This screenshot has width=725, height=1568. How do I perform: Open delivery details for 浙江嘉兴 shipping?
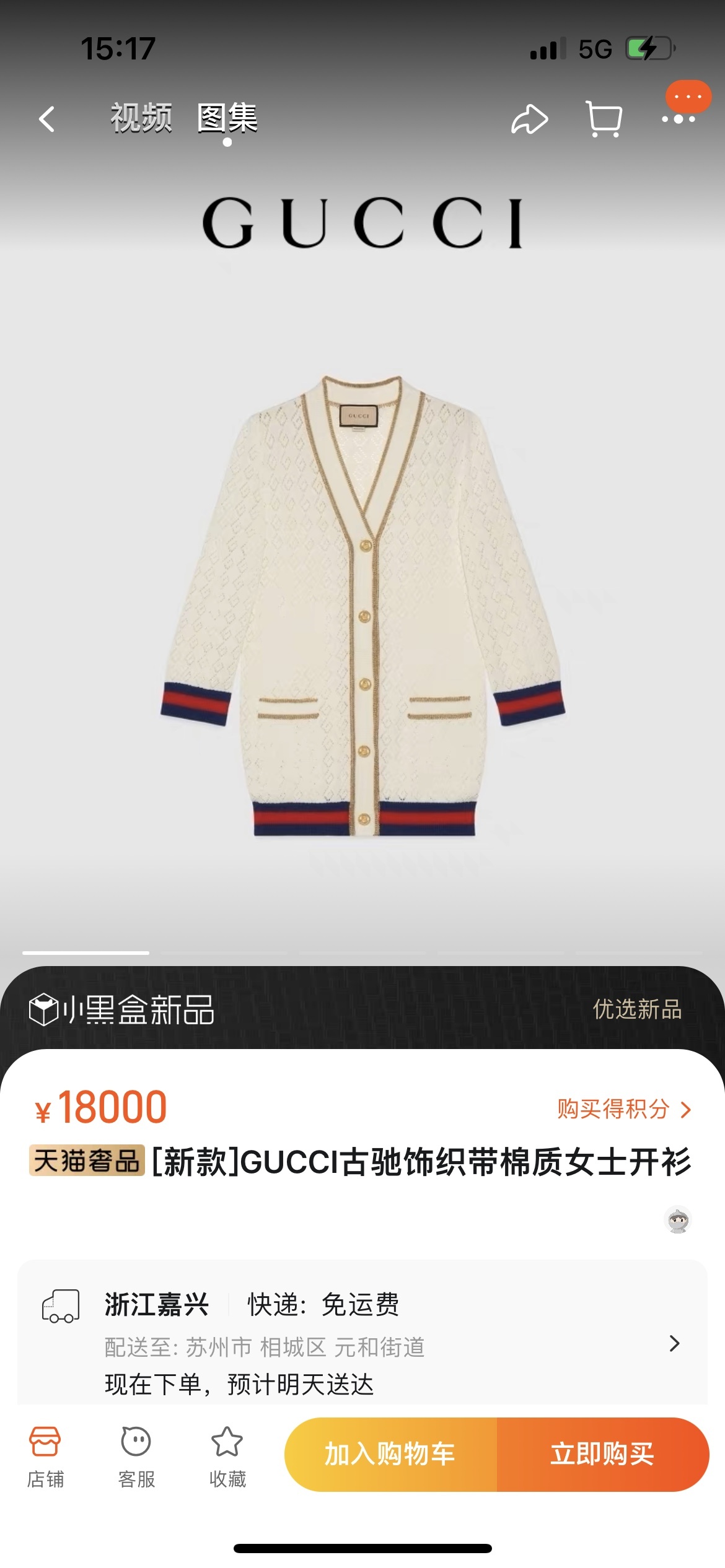coord(674,1343)
